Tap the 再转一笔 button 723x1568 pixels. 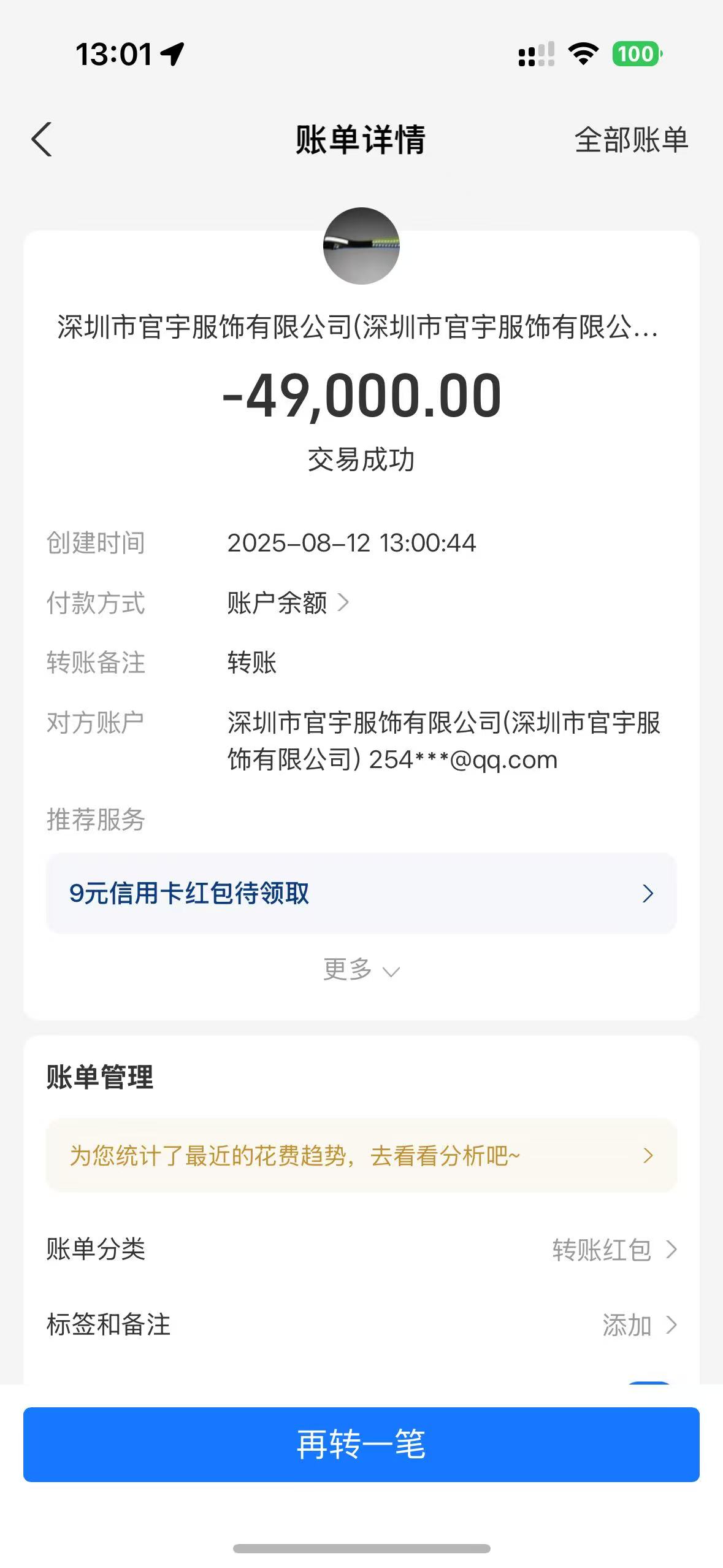361,1445
